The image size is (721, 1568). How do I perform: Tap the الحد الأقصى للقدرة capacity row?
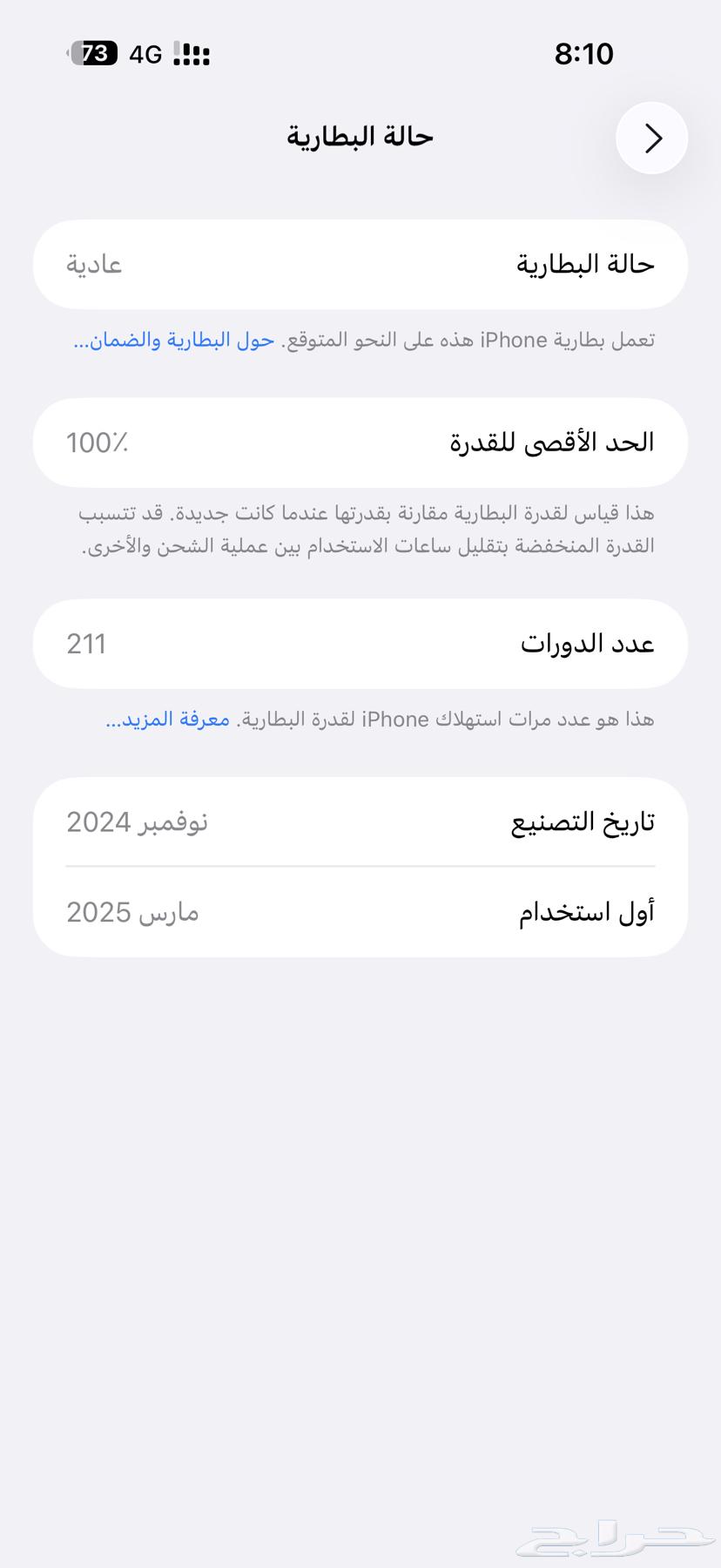tap(360, 443)
